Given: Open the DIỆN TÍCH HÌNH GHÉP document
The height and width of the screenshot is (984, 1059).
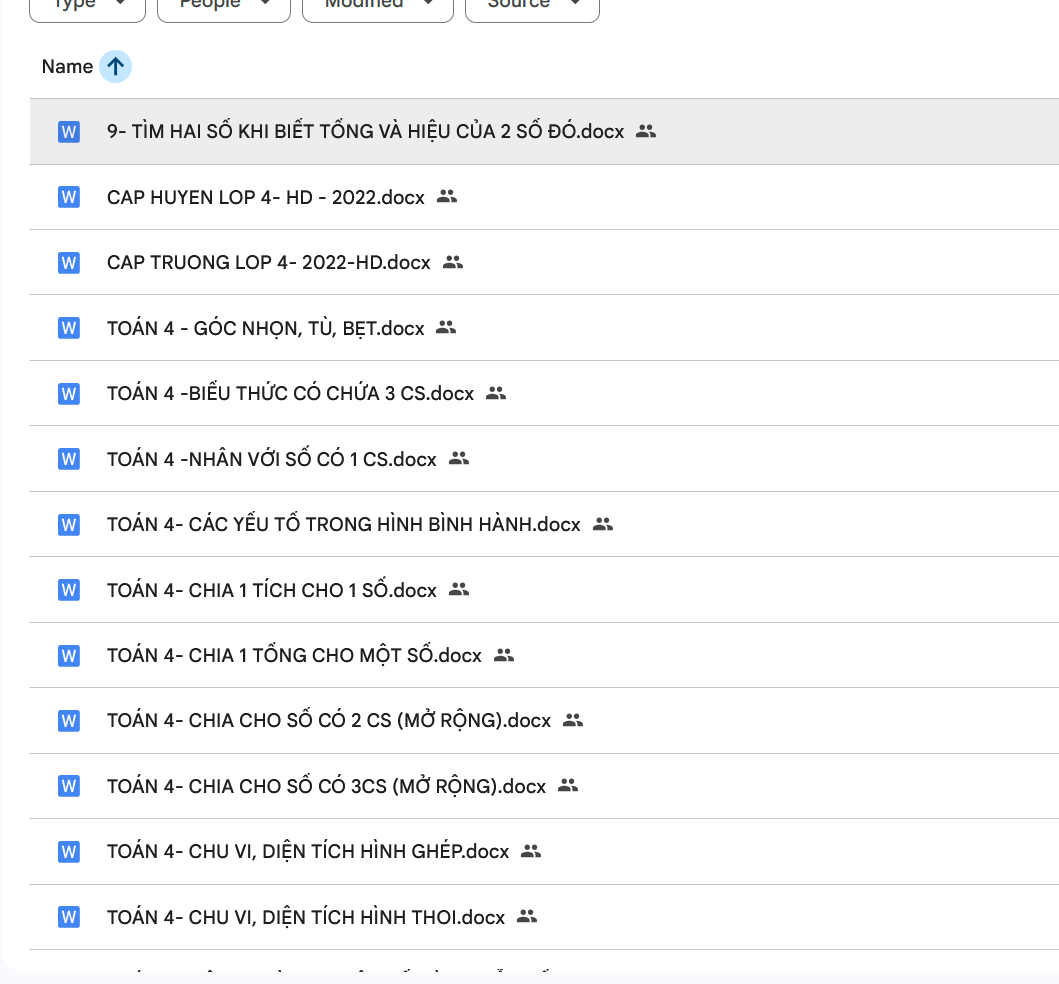Looking at the screenshot, I should click(308, 852).
